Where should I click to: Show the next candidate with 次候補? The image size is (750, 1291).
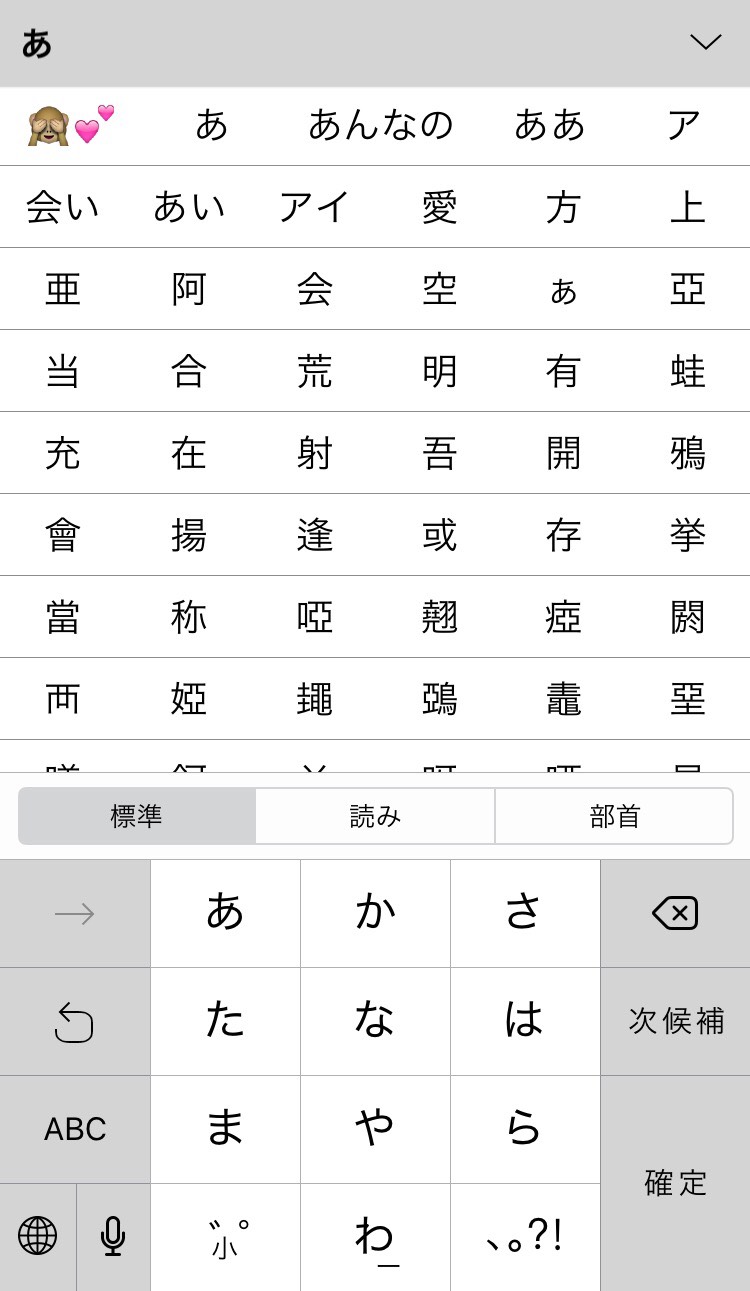tap(675, 1021)
